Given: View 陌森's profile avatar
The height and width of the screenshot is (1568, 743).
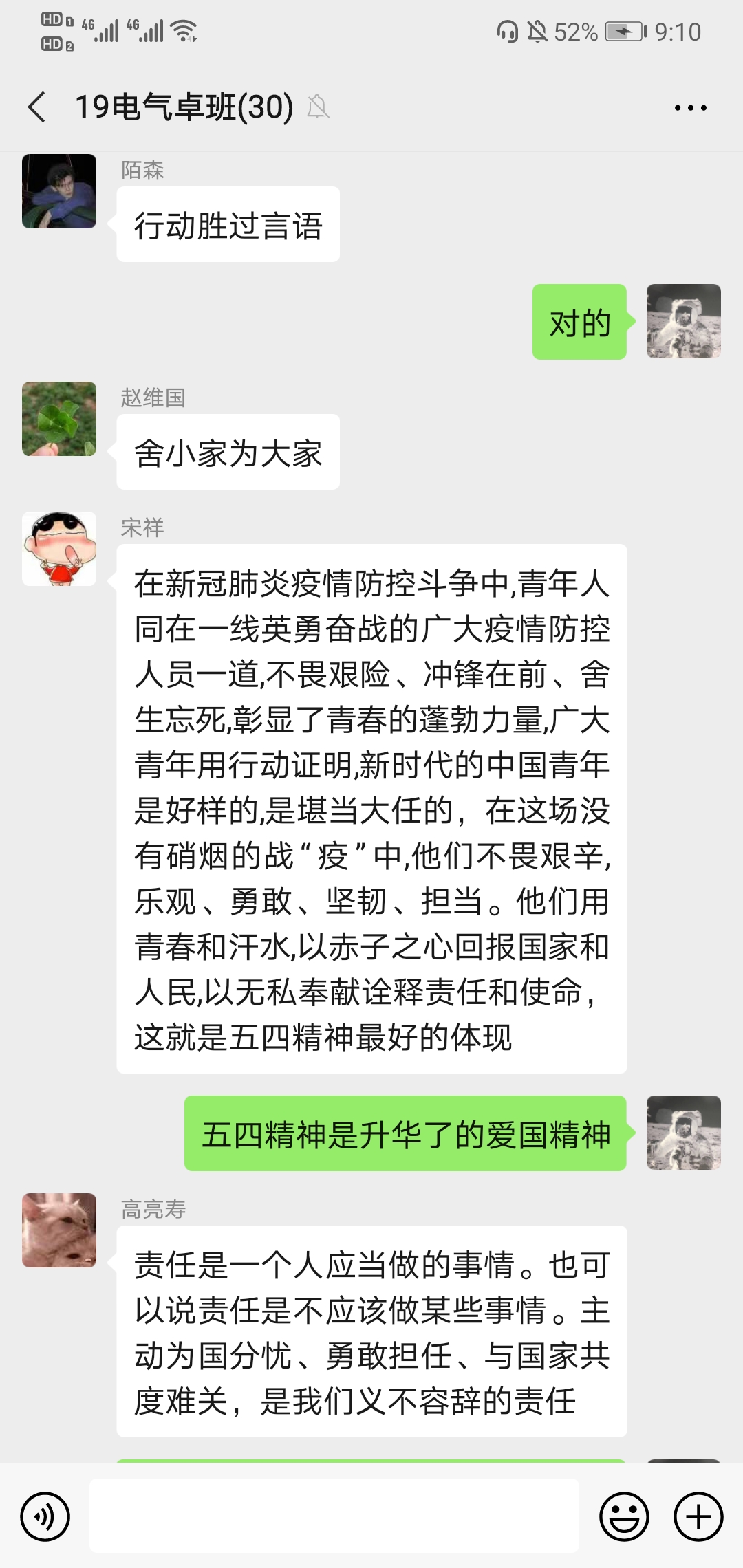Looking at the screenshot, I should pos(59,191).
